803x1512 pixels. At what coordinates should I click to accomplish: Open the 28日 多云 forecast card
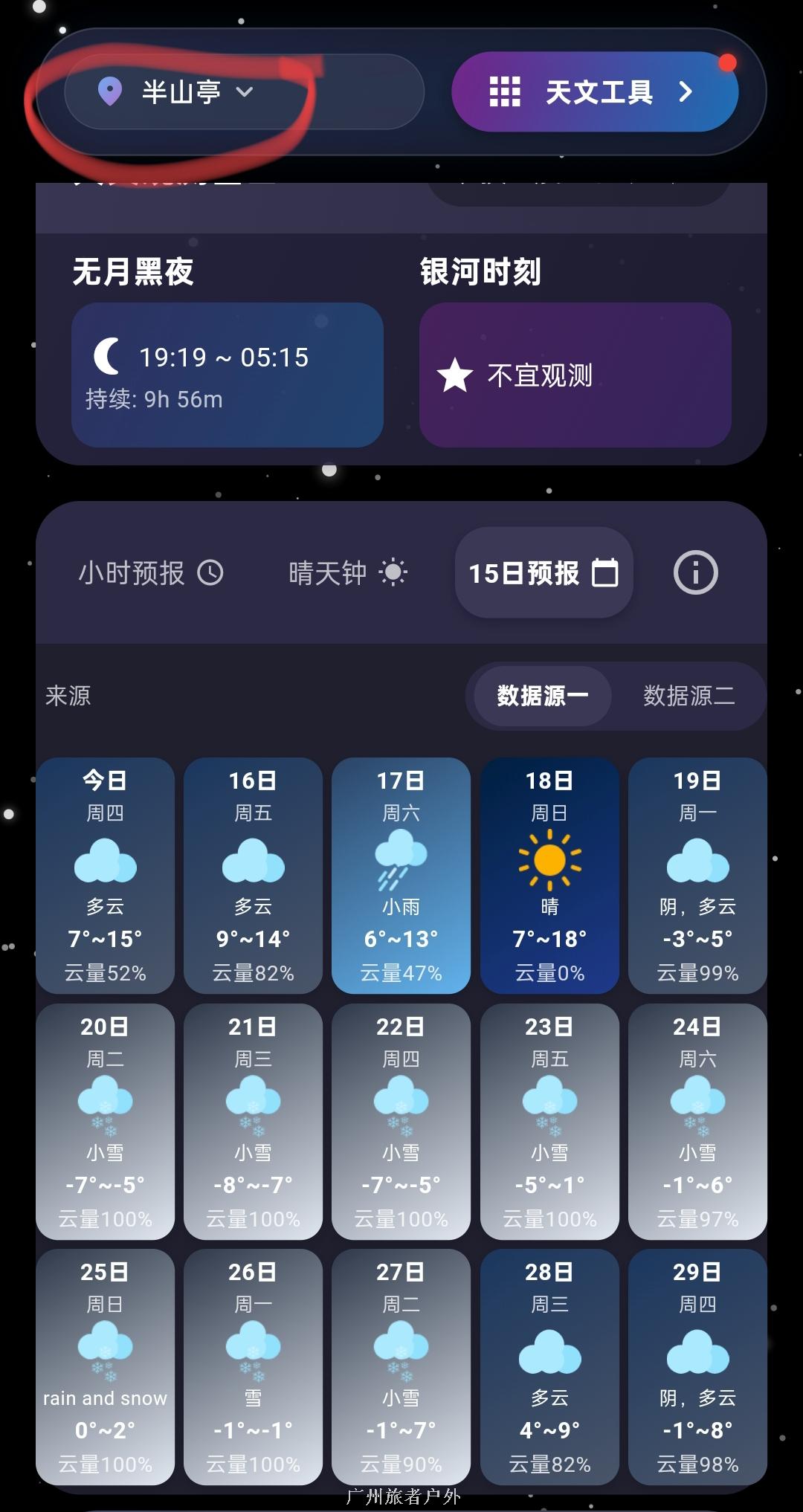point(549,1366)
